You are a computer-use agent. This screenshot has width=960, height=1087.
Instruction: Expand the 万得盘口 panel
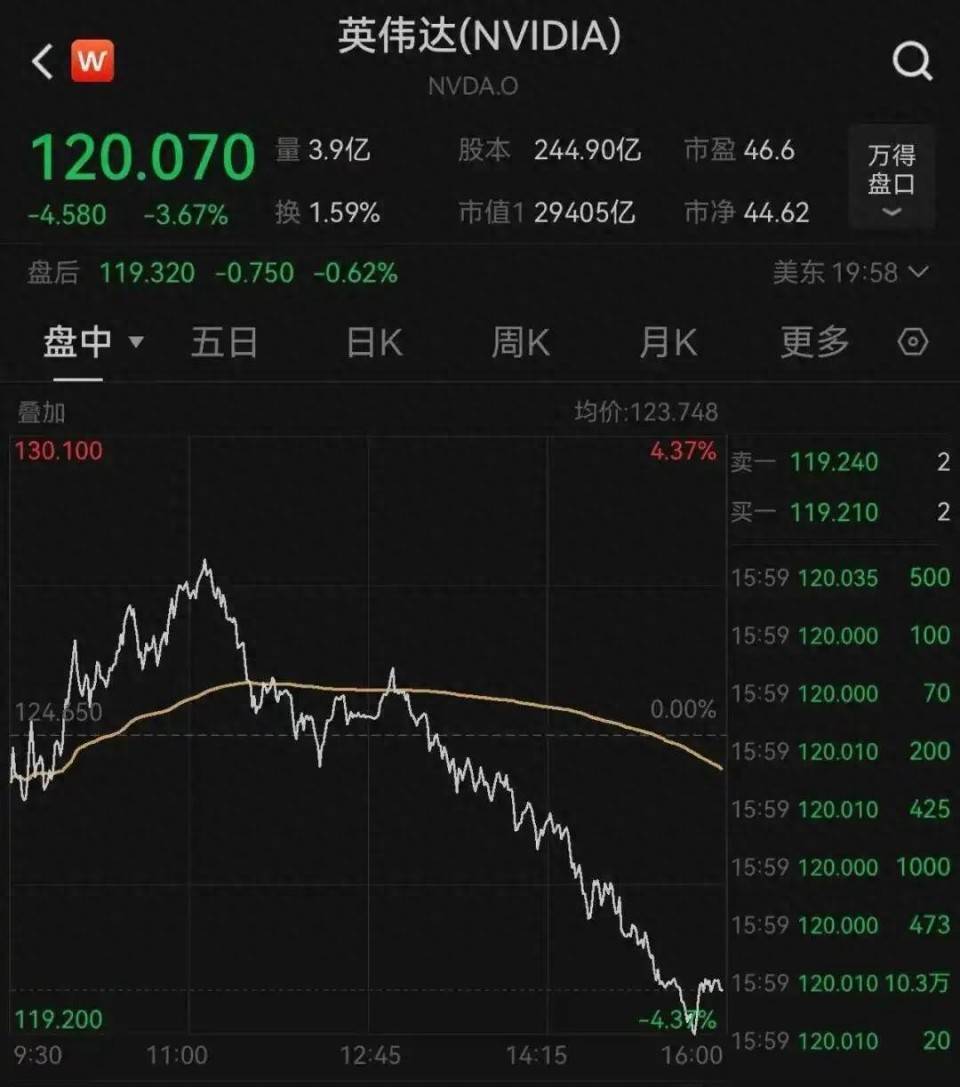point(891,177)
